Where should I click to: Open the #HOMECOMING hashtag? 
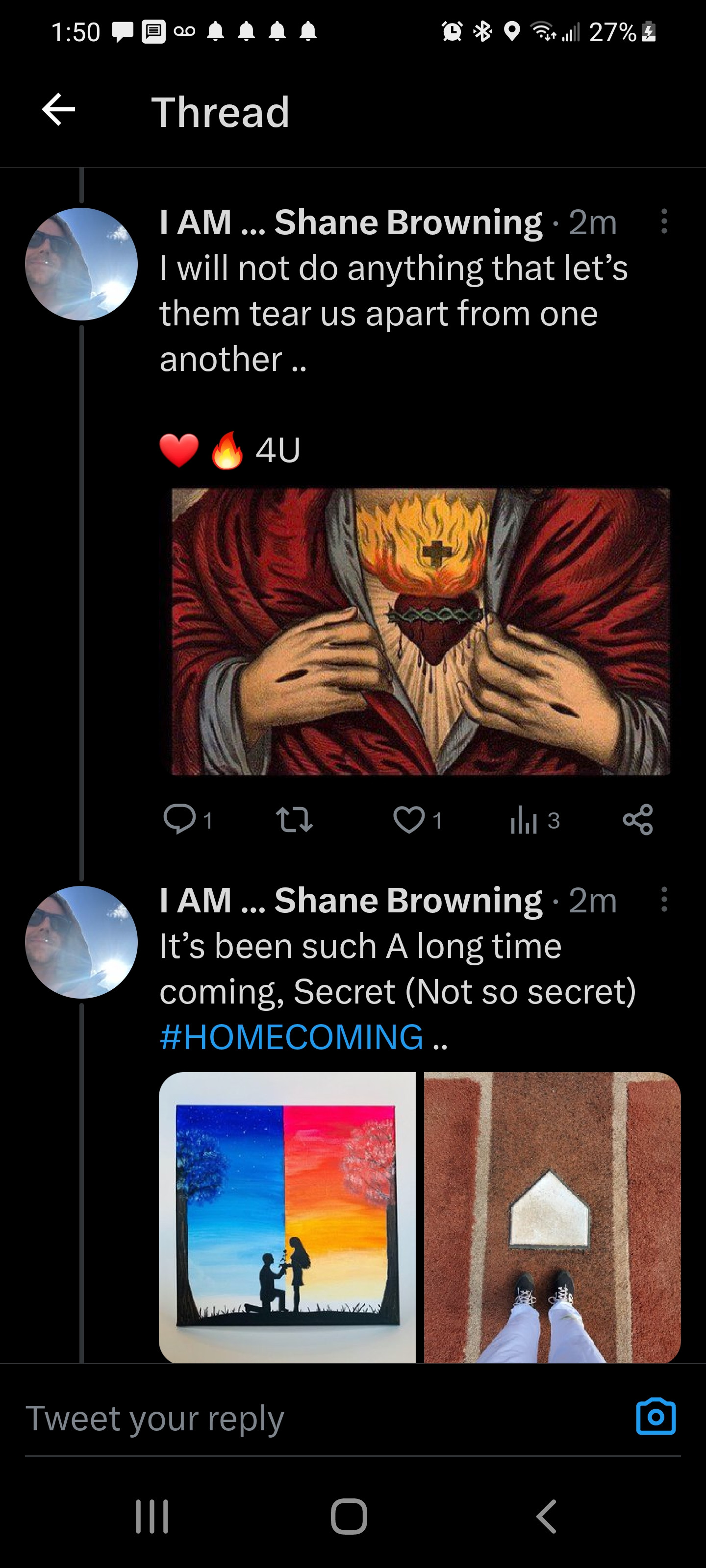291,1037
